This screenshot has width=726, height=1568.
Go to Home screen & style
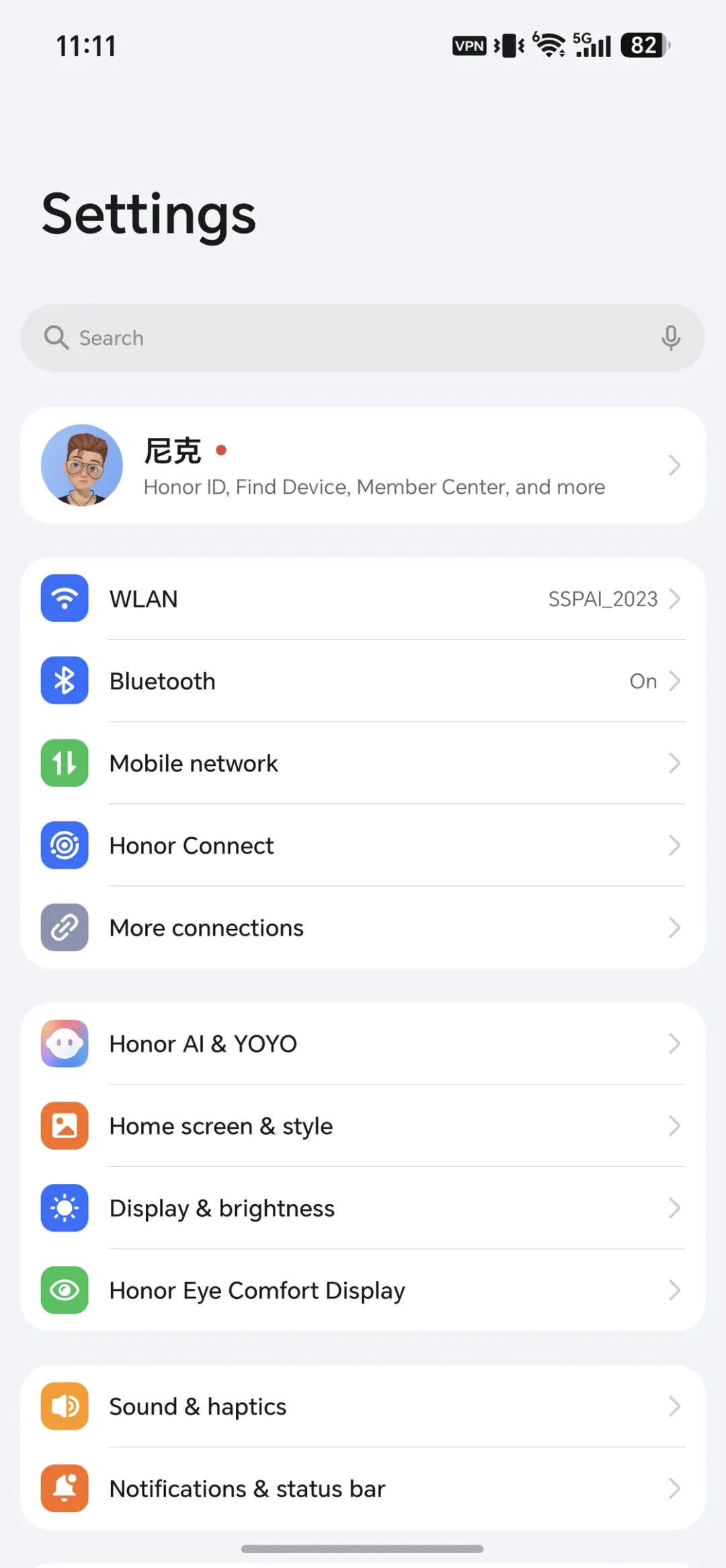pos(363,1125)
